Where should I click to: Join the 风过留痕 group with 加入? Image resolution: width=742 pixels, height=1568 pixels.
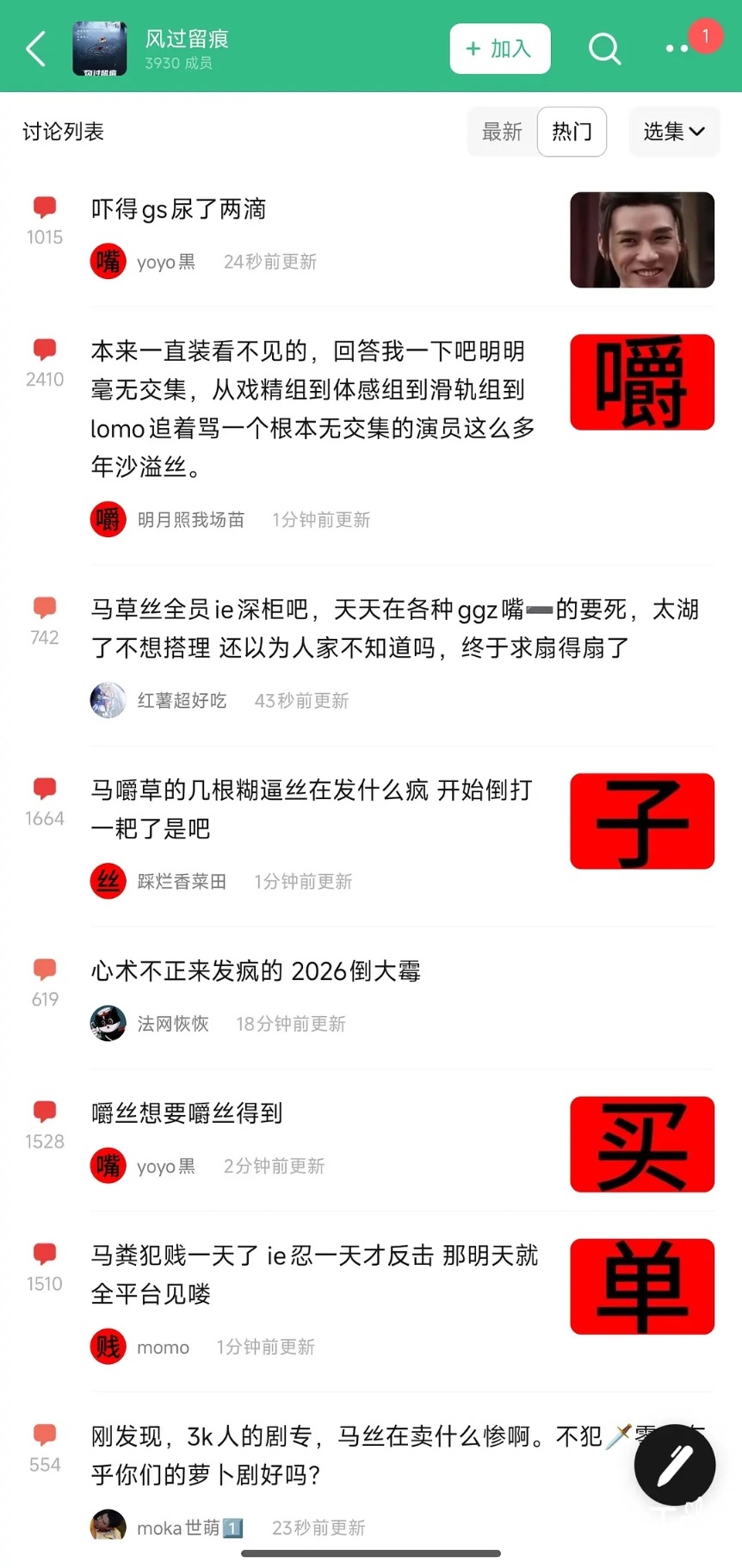point(499,49)
